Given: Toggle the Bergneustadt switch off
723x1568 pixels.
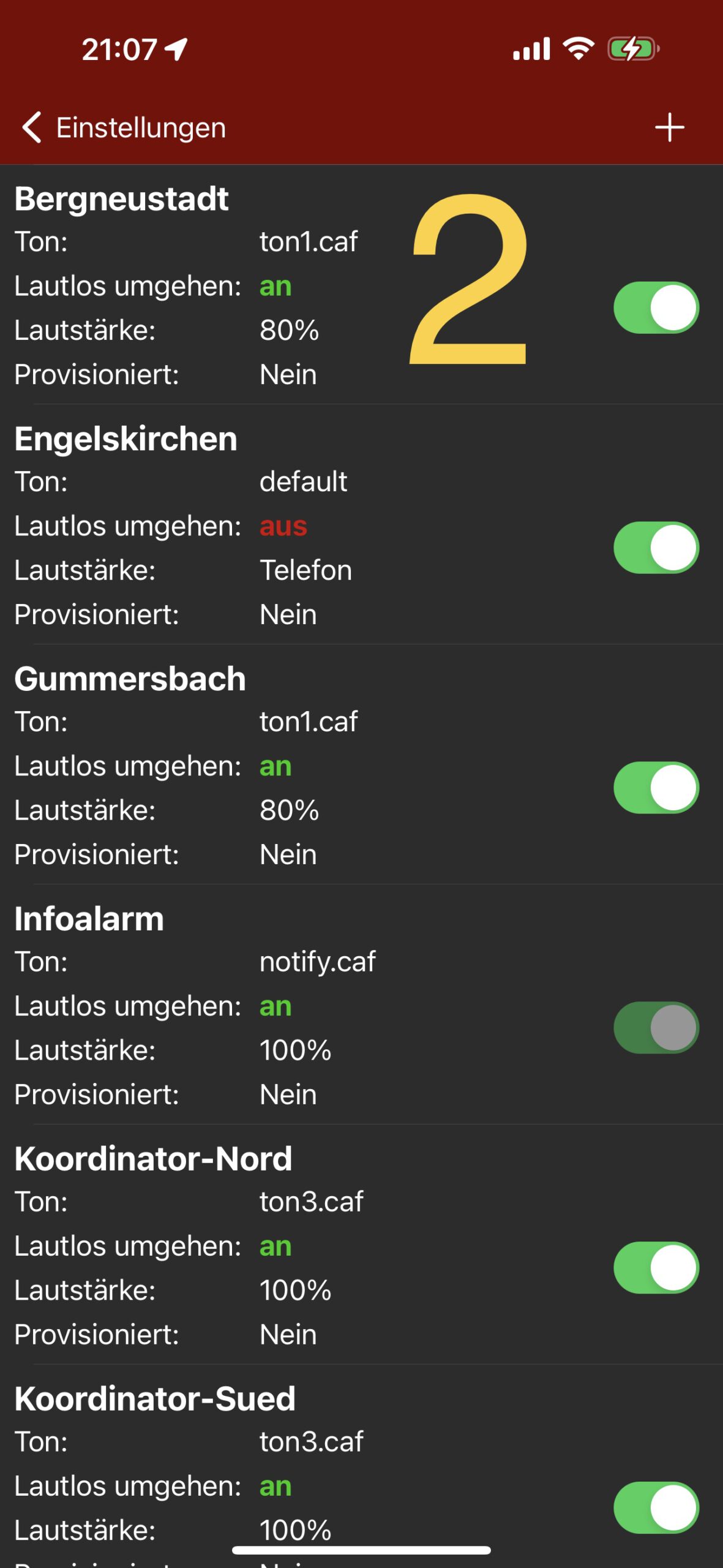Looking at the screenshot, I should click(656, 307).
